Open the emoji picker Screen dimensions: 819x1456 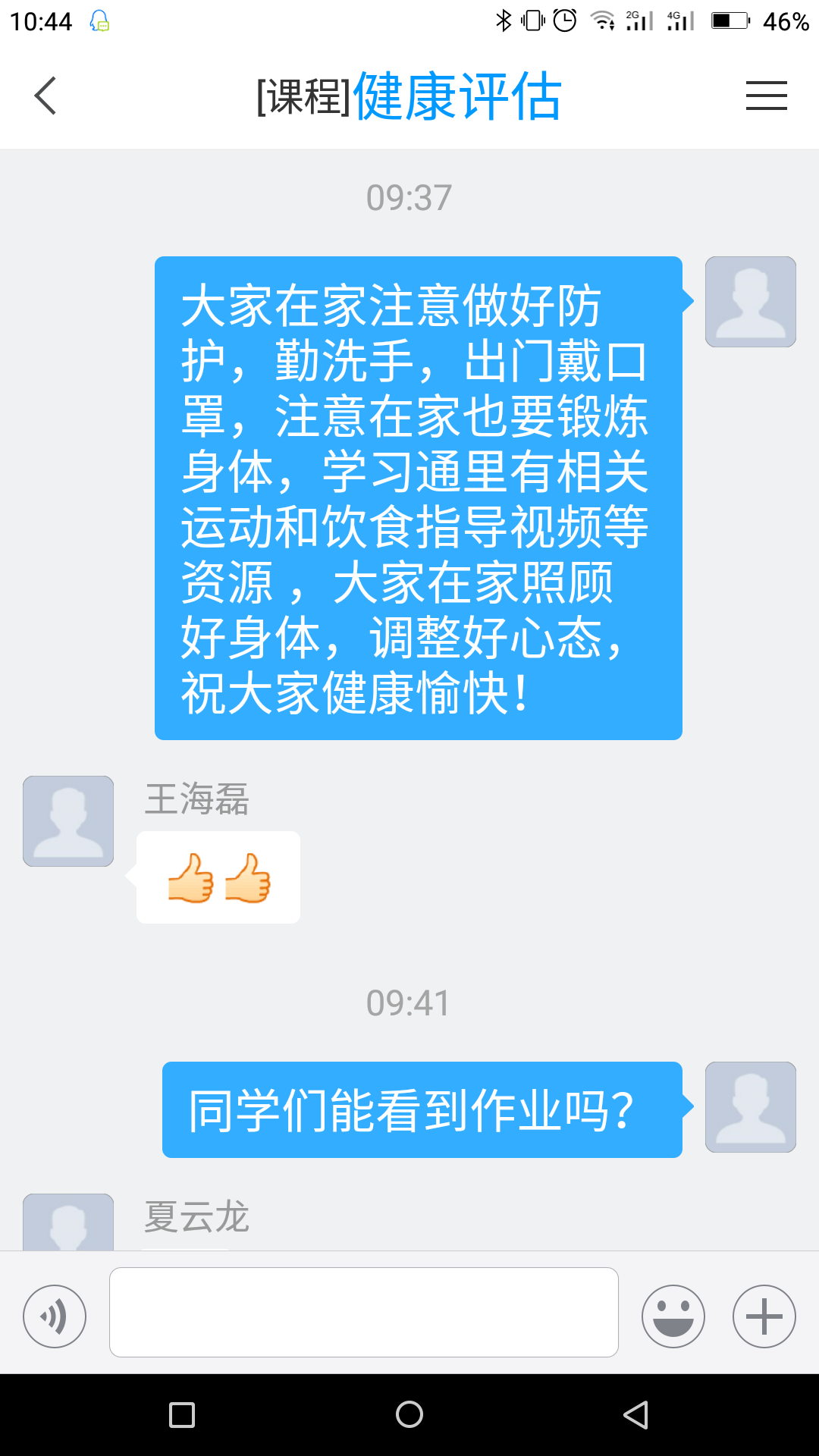click(x=673, y=1316)
